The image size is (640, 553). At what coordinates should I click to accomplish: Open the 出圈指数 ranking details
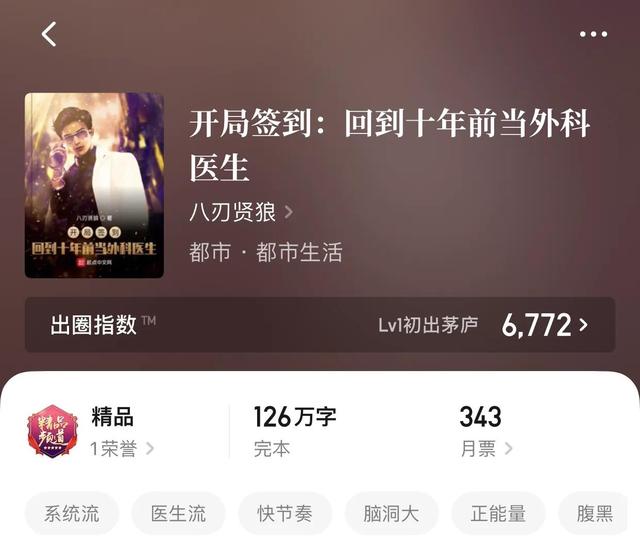coord(320,324)
